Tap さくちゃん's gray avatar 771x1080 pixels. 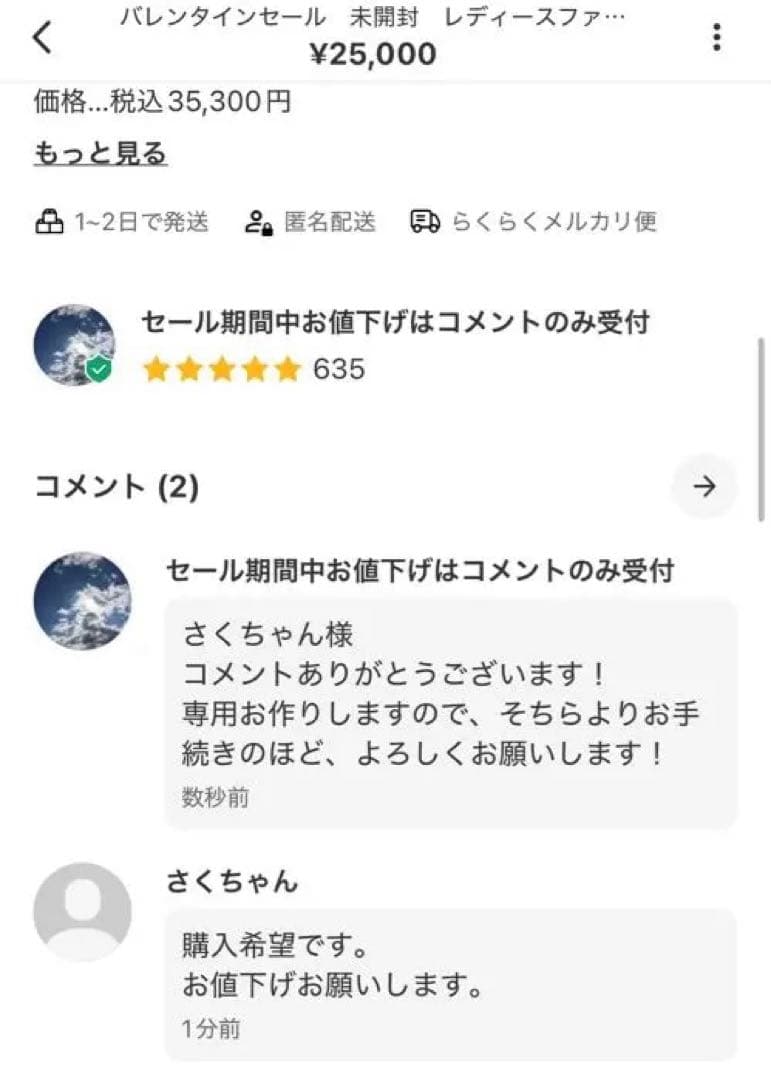click(x=82, y=911)
